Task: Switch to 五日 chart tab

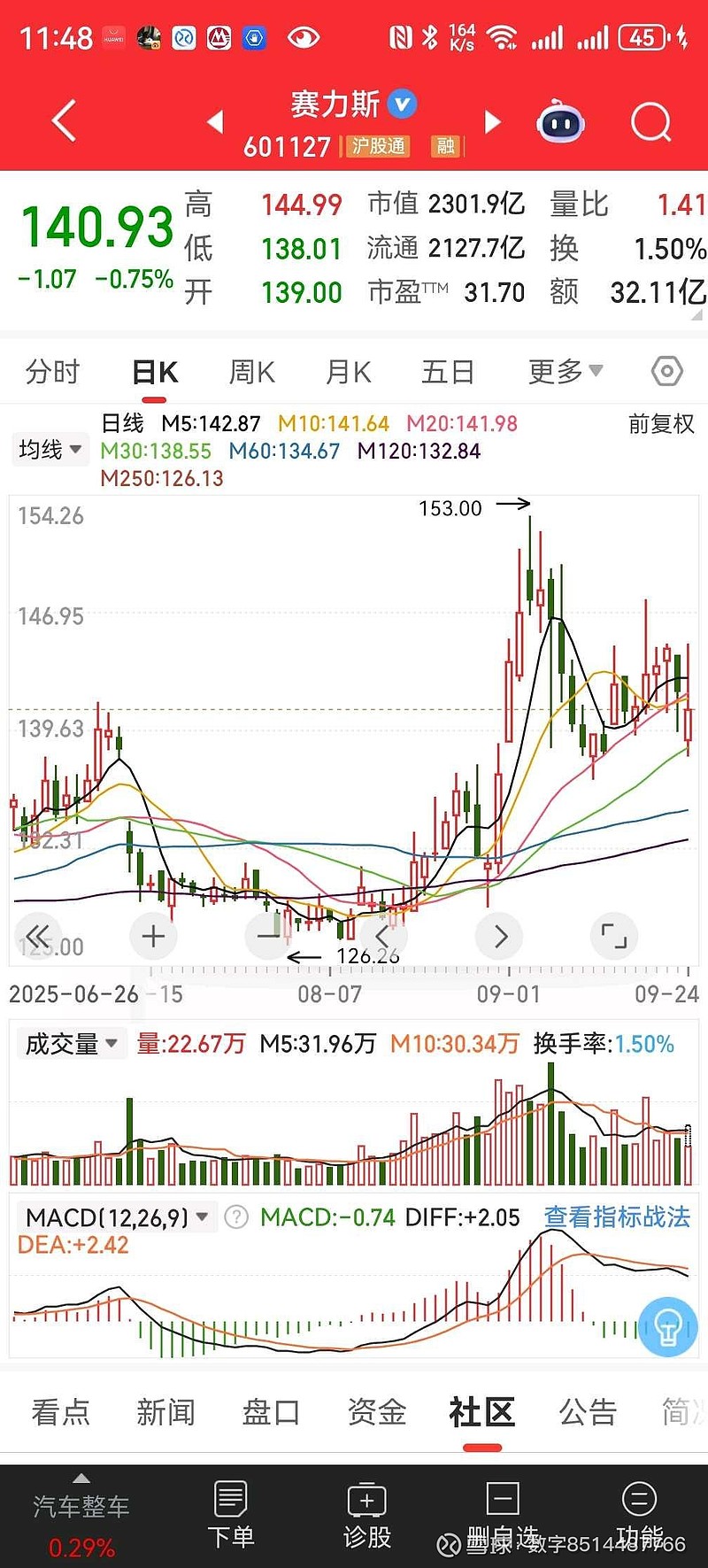Action: (447, 372)
